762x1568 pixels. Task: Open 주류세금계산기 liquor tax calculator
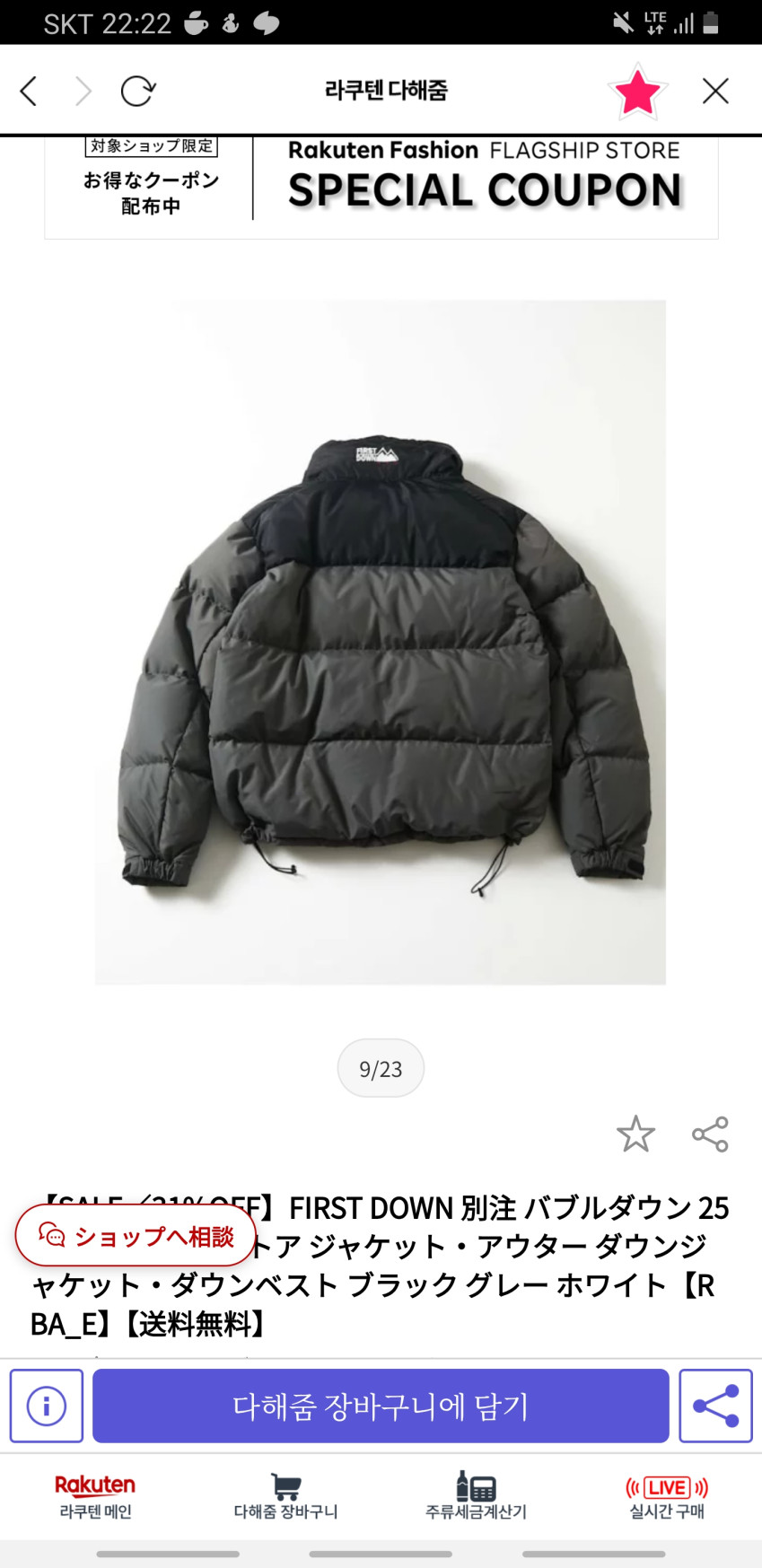(476, 1497)
